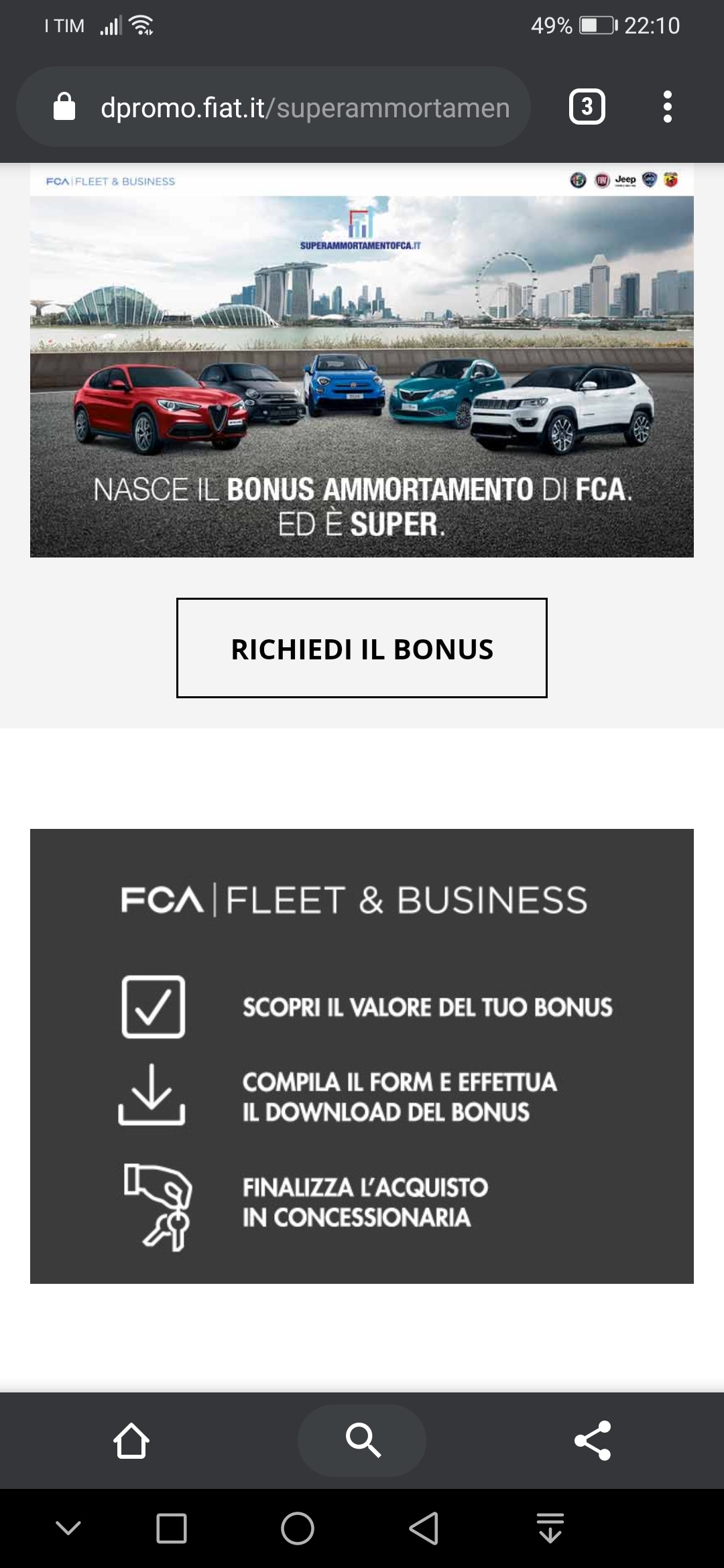The height and width of the screenshot is (1568, 724).
Task: Tap the RICHIEDI IL BONUS button
Action: tap(362, 648)
